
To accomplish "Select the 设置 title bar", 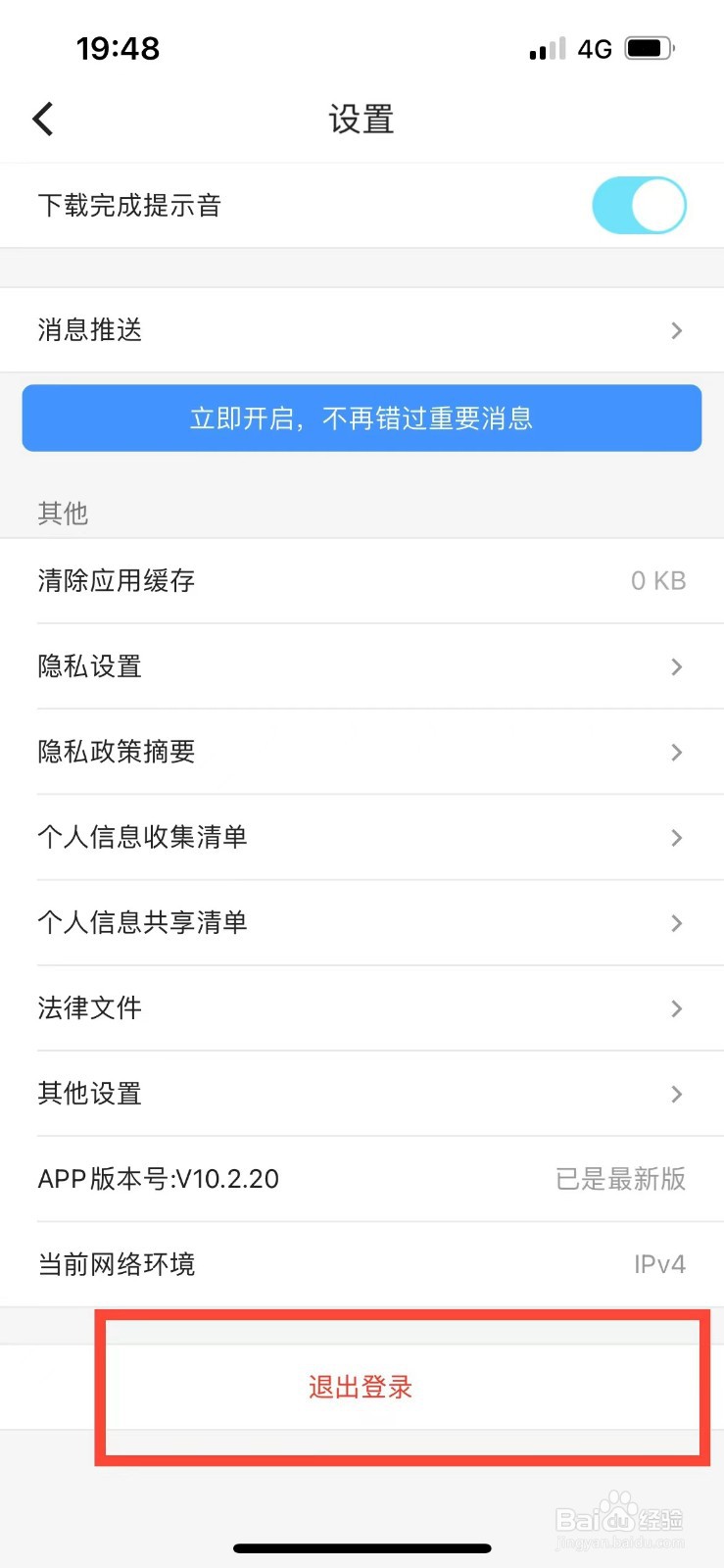I will click(x=362, y=118).
